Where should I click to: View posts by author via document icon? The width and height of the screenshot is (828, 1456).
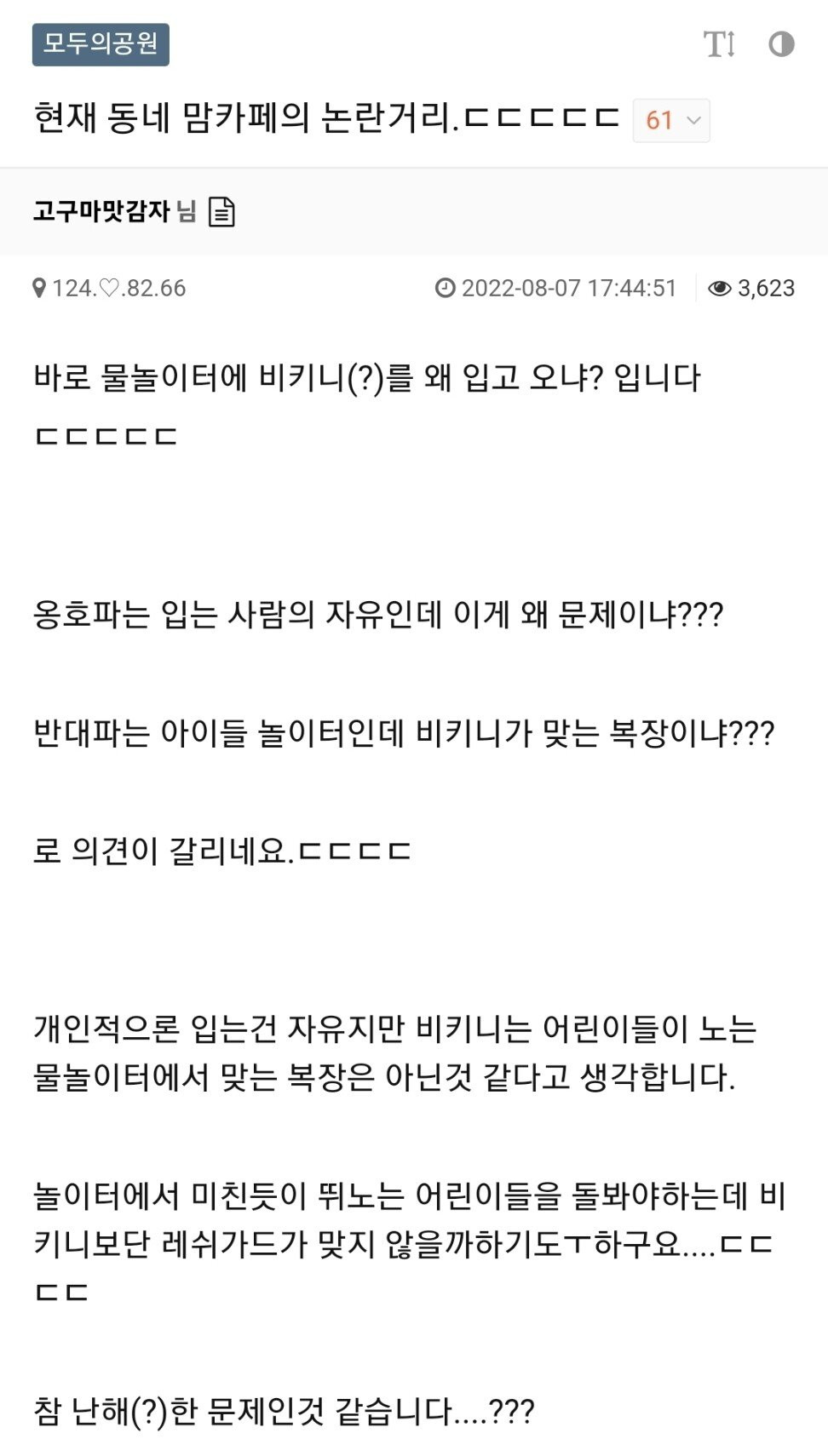pos(221,212)
